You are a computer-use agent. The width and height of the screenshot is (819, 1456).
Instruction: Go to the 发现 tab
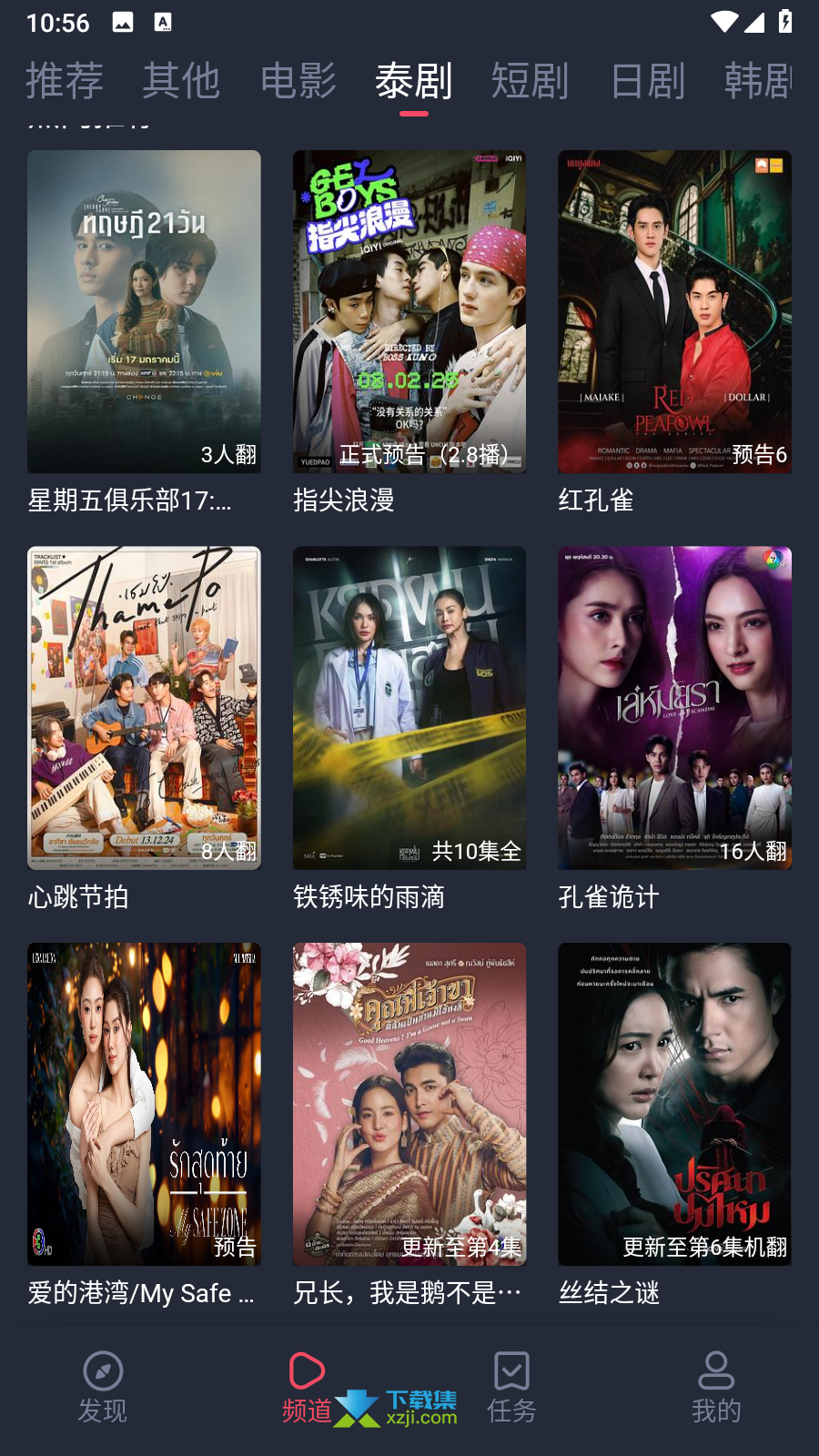tap(102, 1388)
